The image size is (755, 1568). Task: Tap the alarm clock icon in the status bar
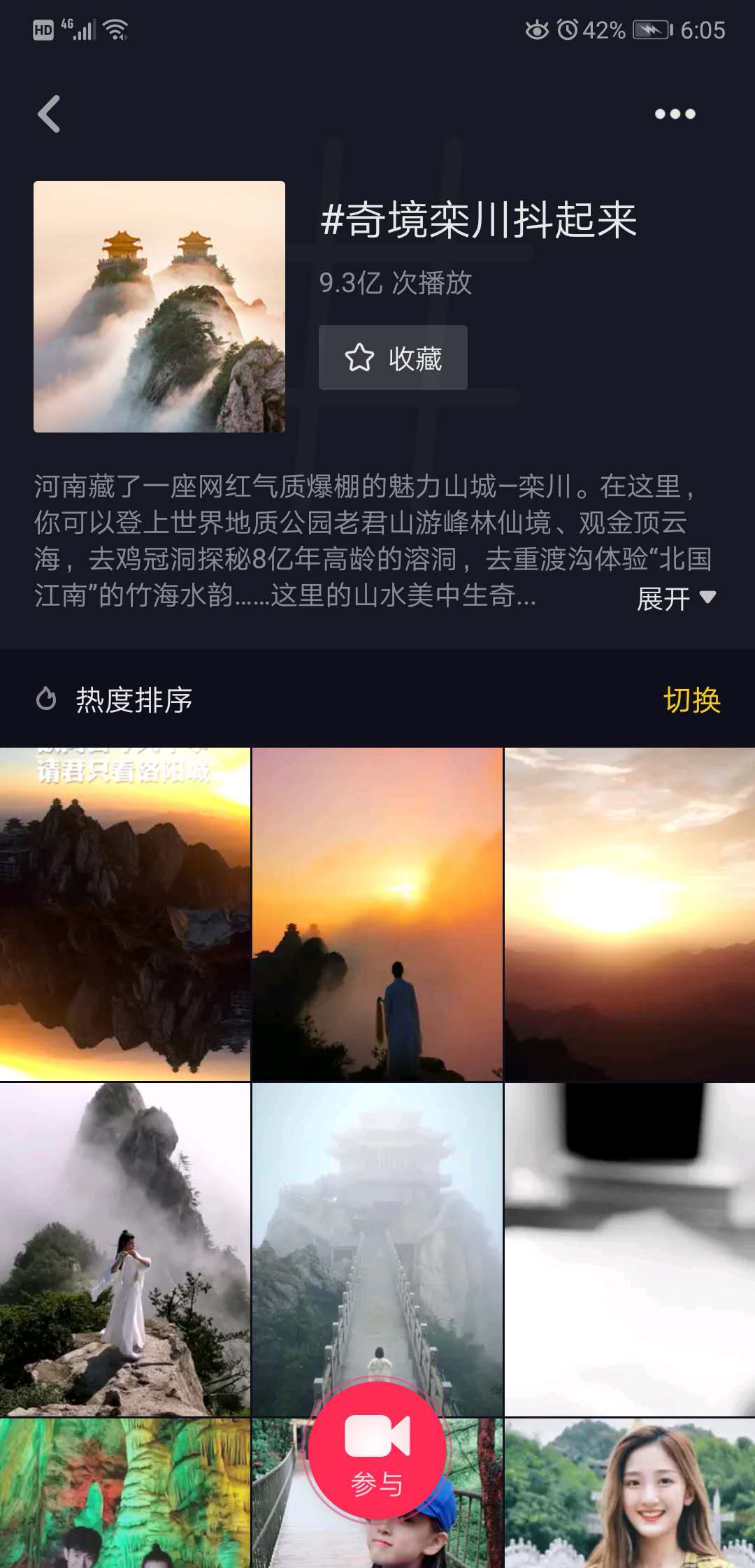coord(569,29)
